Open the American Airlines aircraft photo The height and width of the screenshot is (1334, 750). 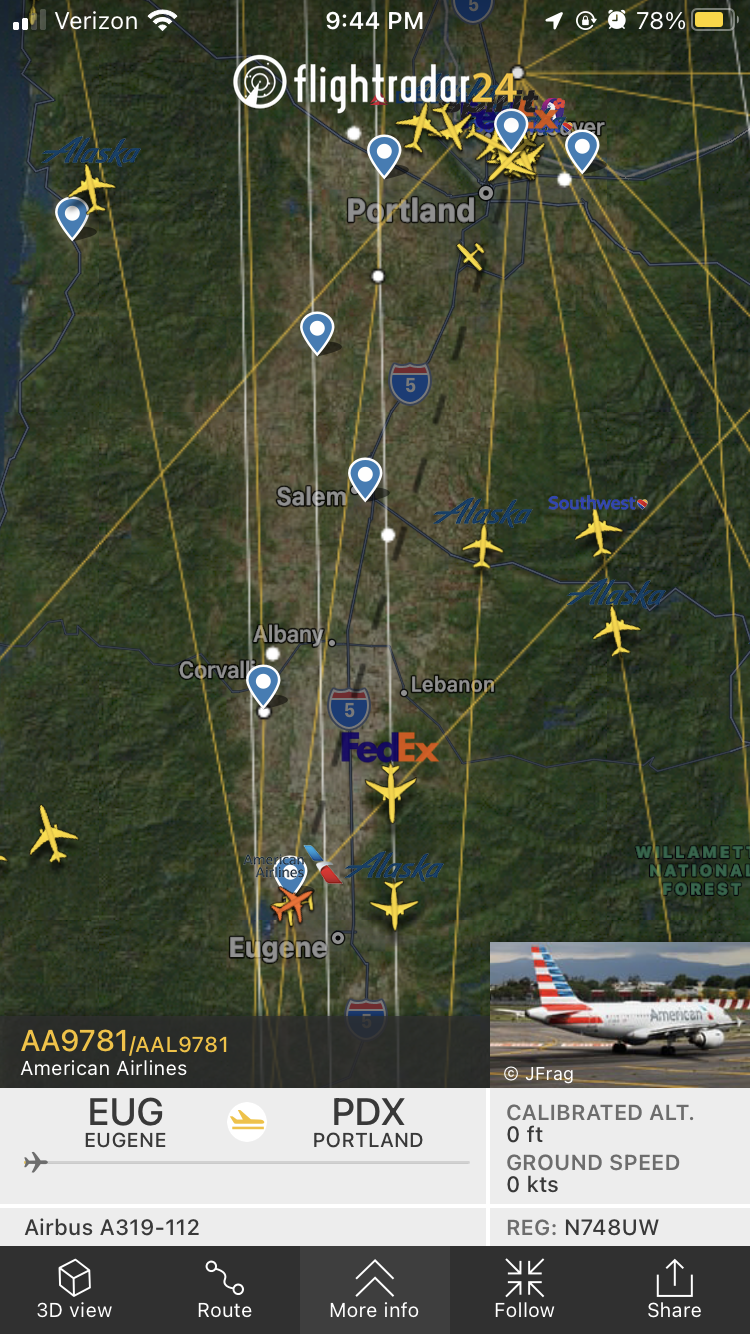(620, 1014)
